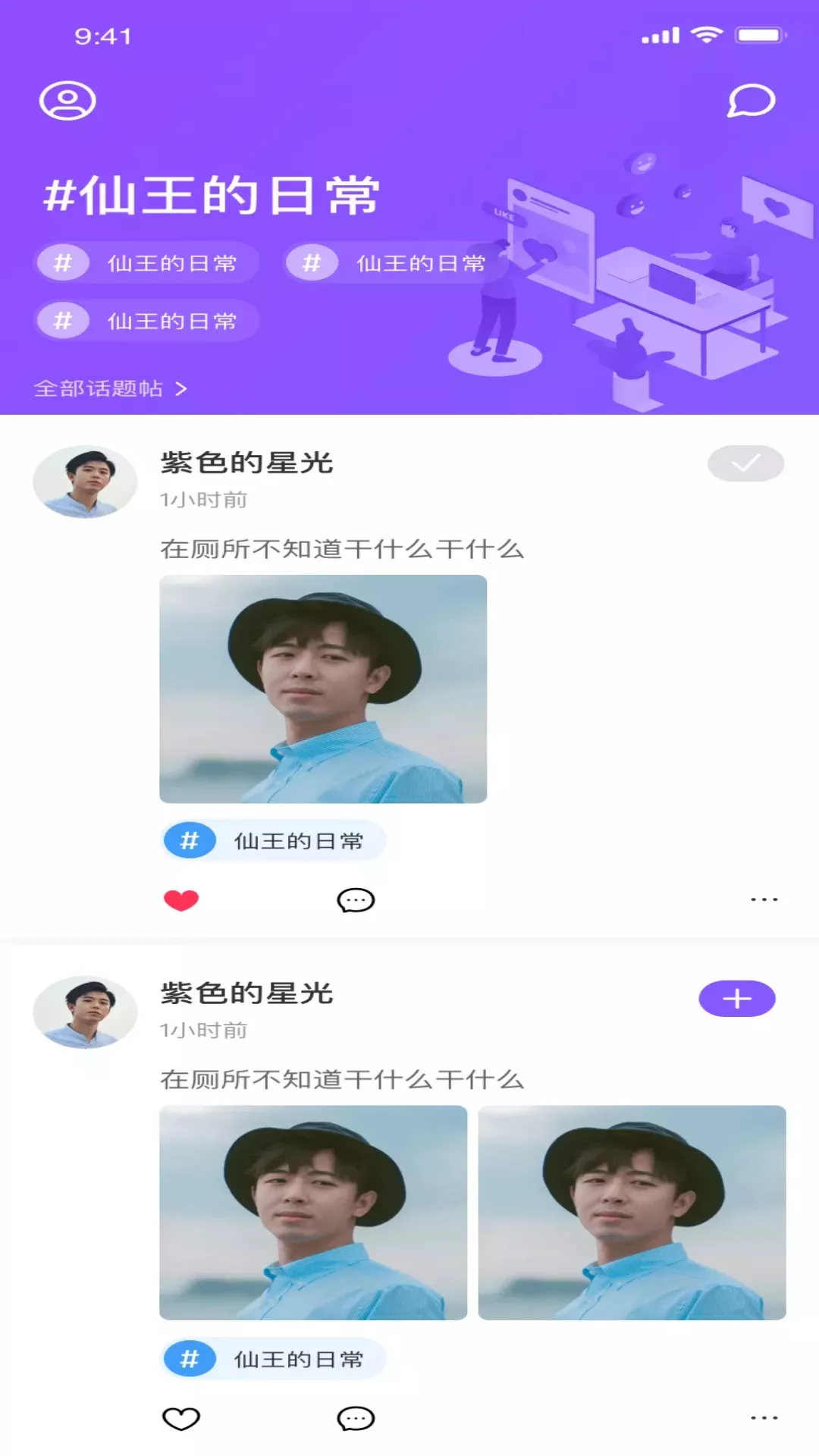Like the second post with heart icon

(181, 1418)
